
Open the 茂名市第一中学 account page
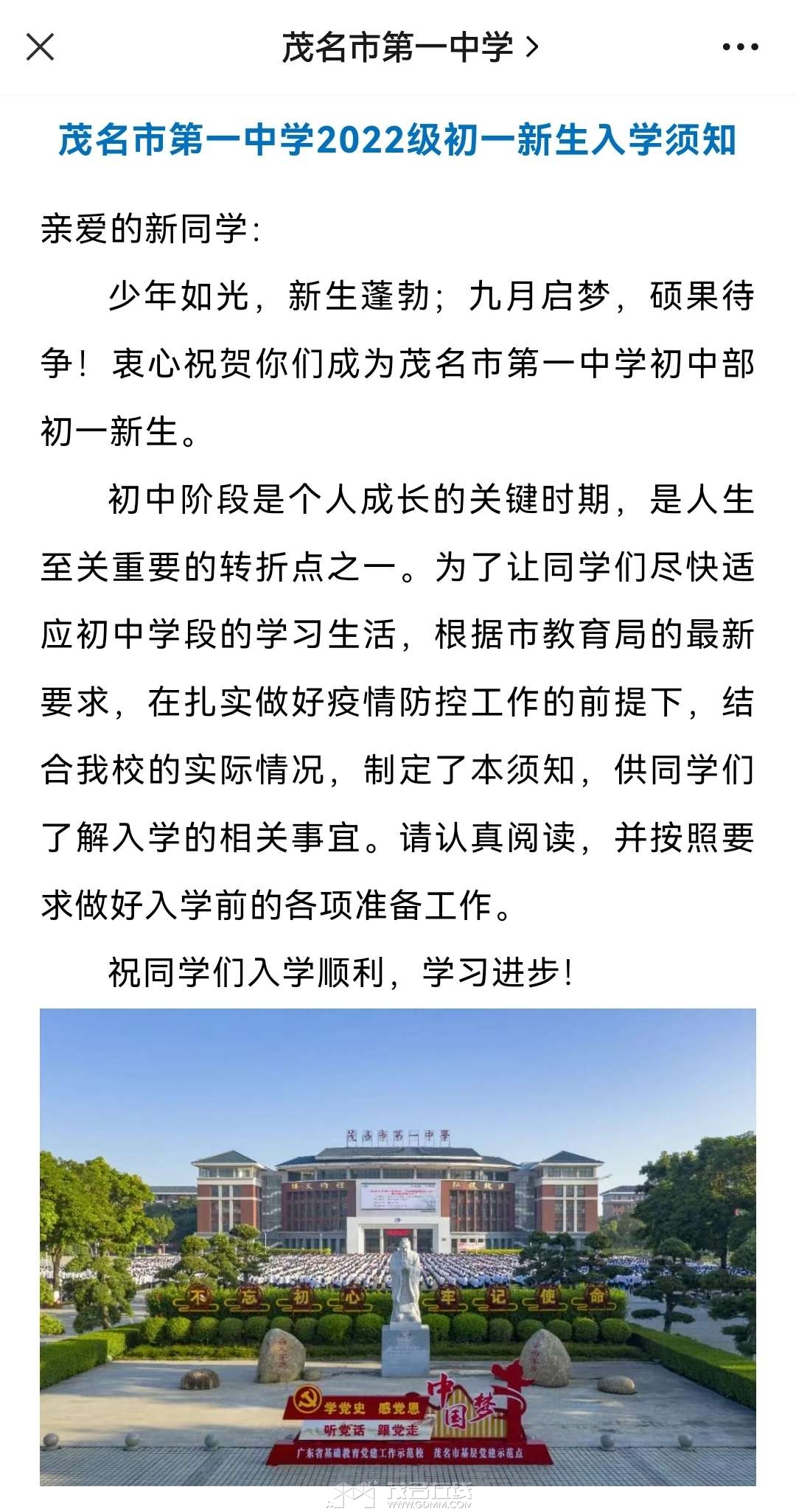pos(410,47)
